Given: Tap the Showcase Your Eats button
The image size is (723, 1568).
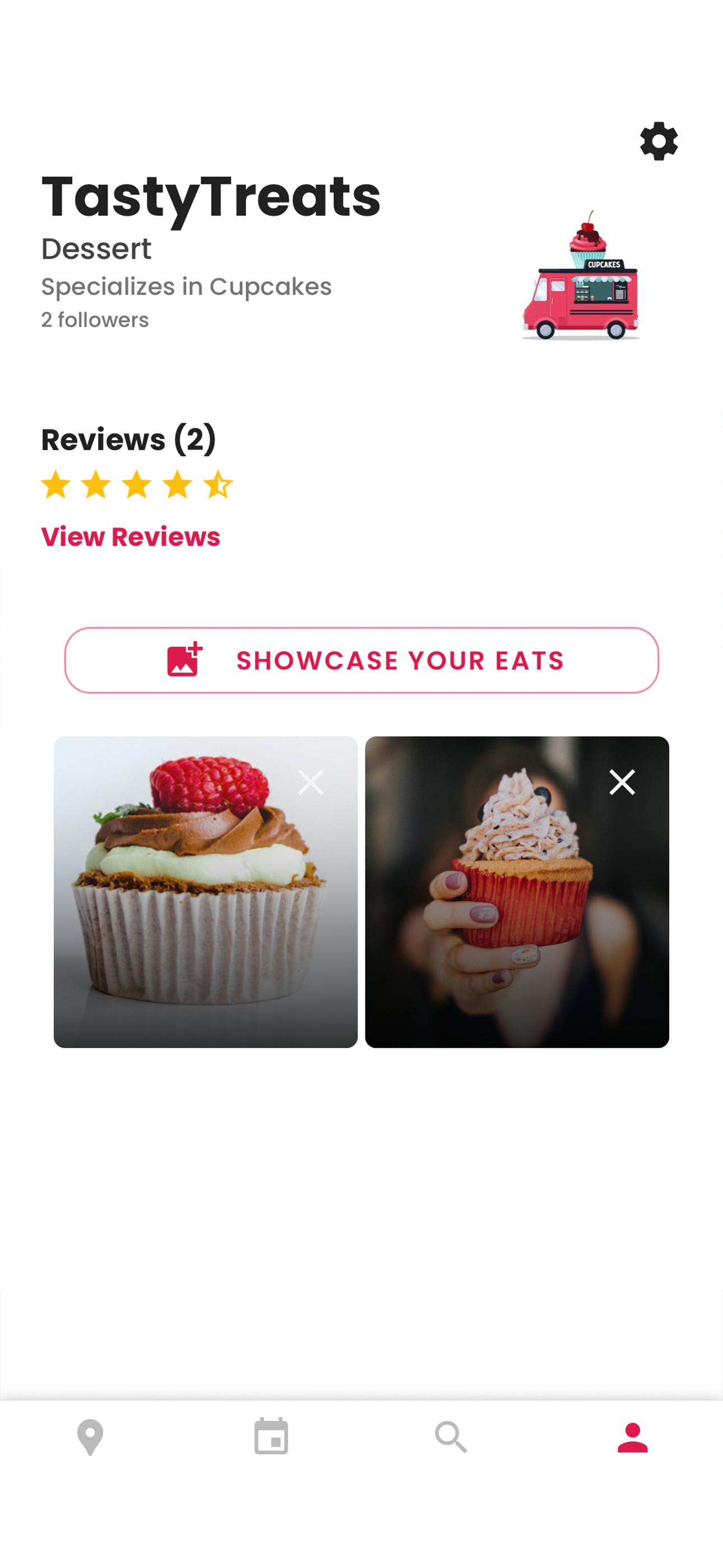Looking at the screenshot, I should coord(361,661).
